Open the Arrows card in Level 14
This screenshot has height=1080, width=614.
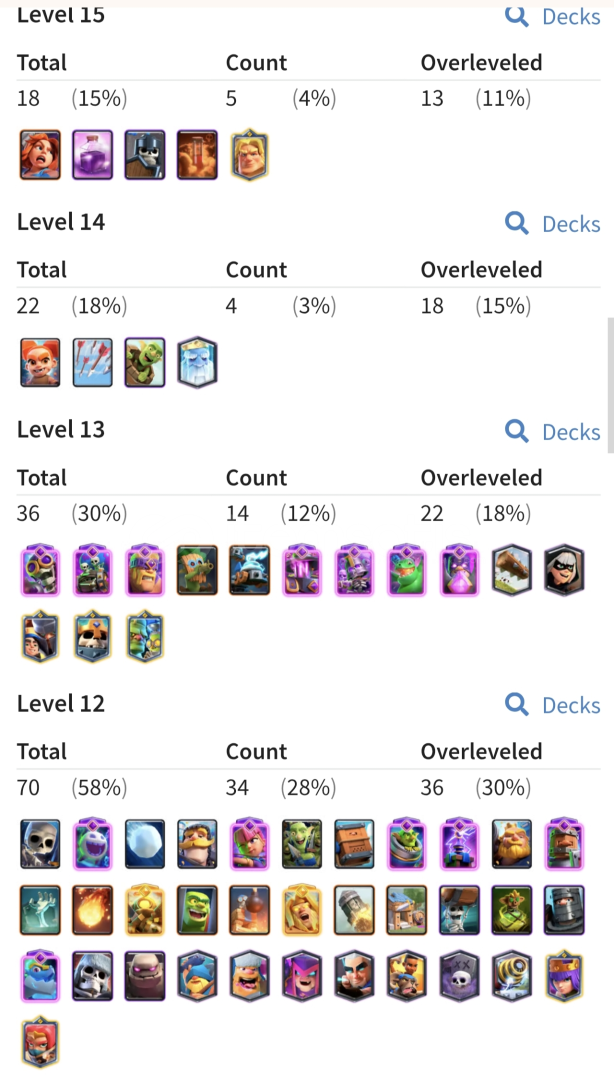(x=93, y=362)
